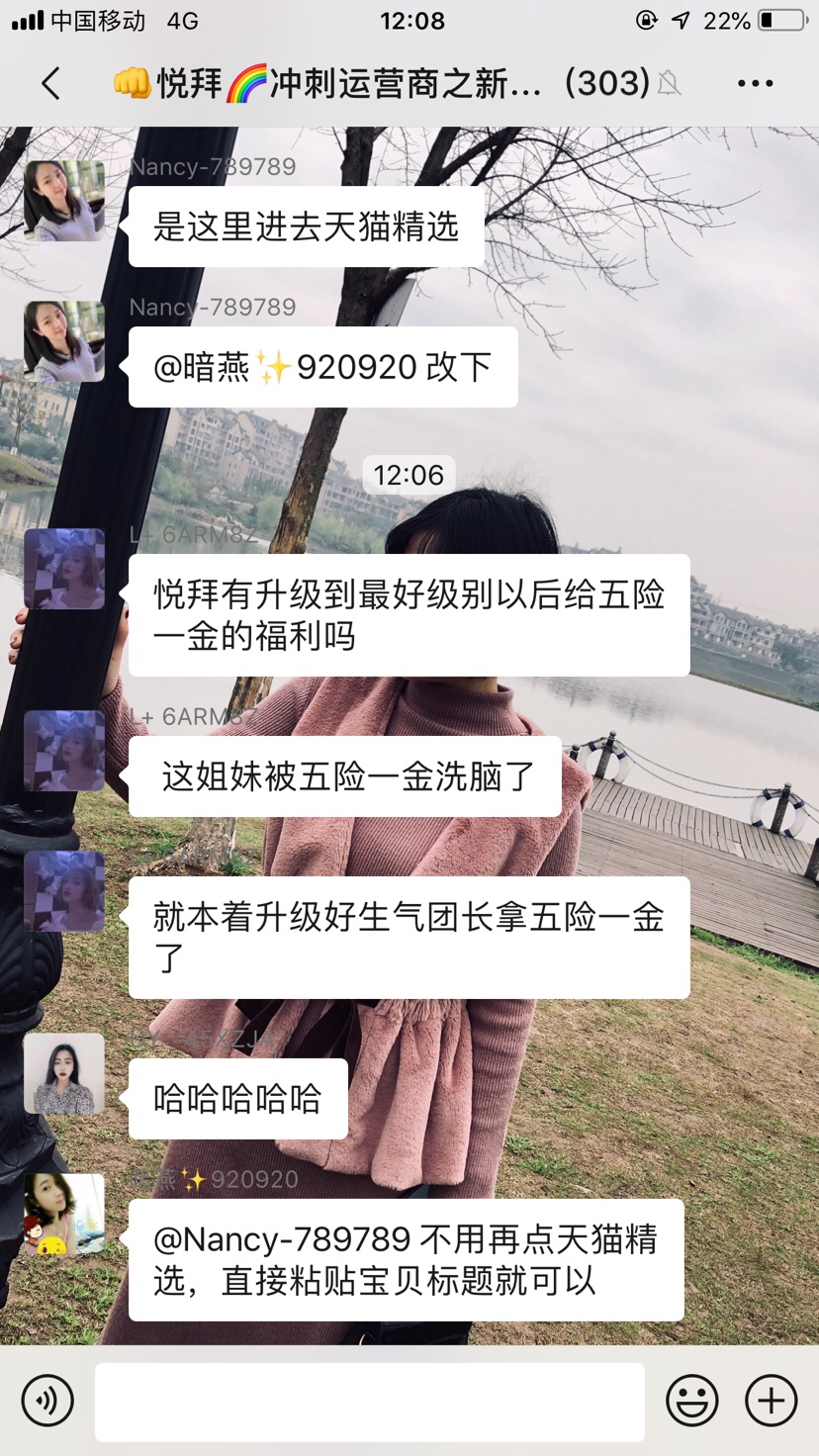819x1456 pixels.
Task: Open the group chat overflow menu
Action: [755, 84]
